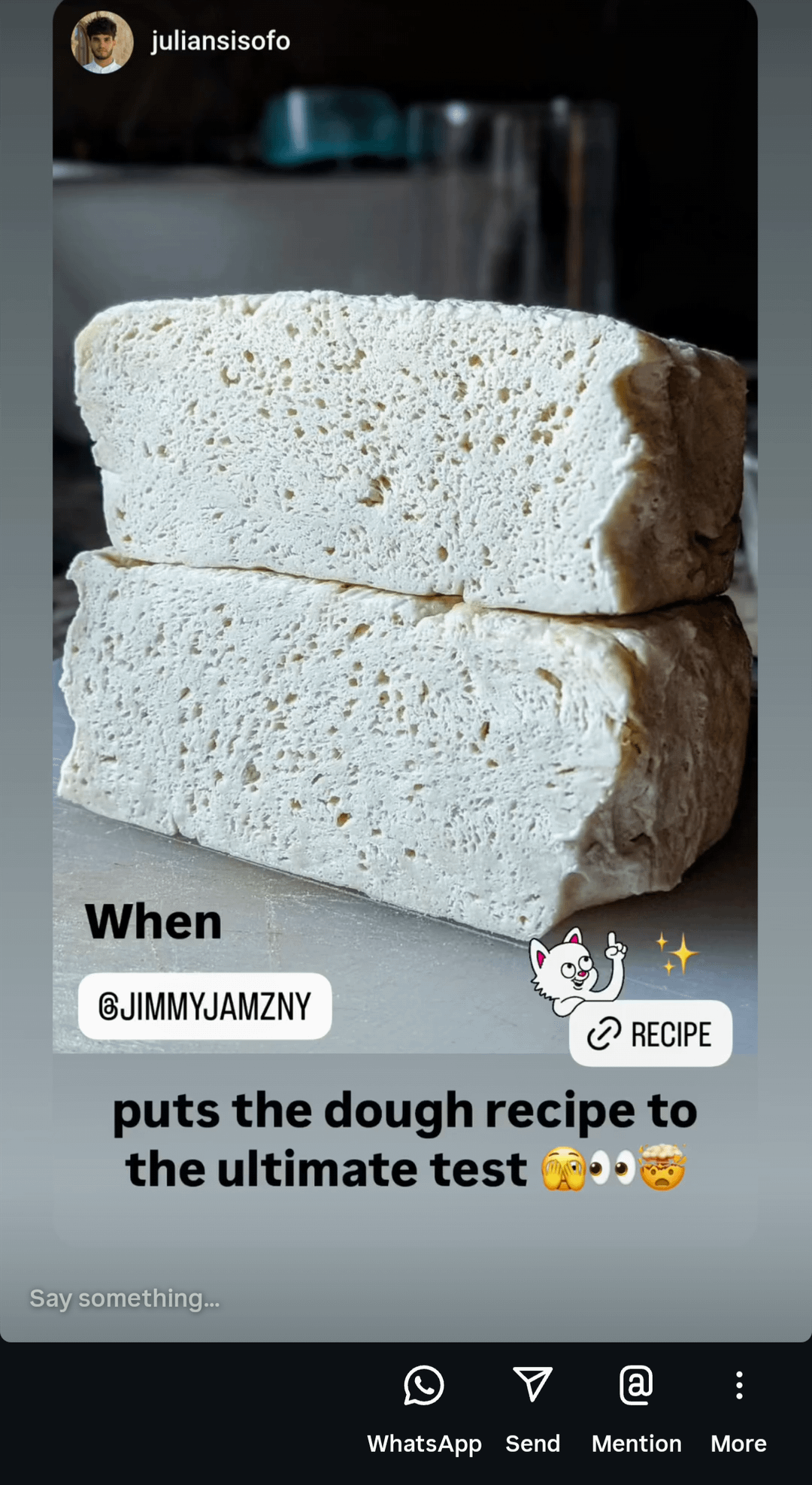Viewport: 812px width, 1485px height.
Task: Open juliansisofo's profile picture
Action: click(102, 42)
